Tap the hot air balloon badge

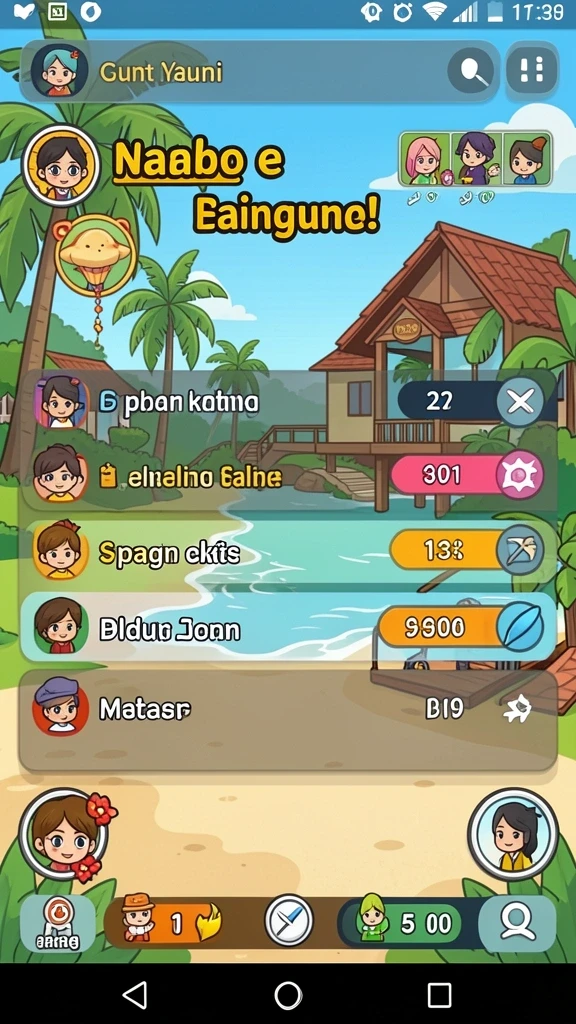[x=95, y=254]
